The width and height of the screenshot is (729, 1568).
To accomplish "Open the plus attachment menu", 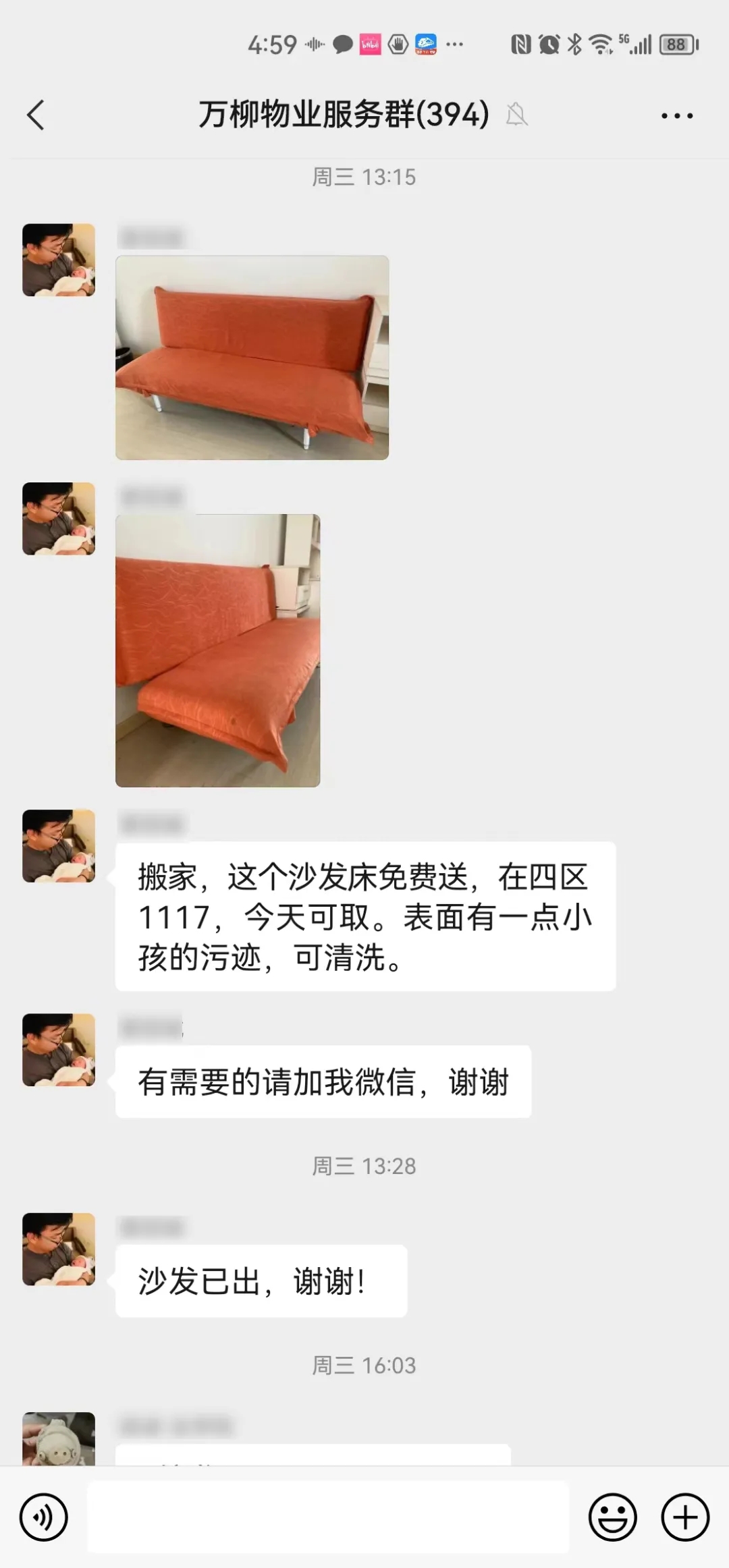I will coord(685,1517).
